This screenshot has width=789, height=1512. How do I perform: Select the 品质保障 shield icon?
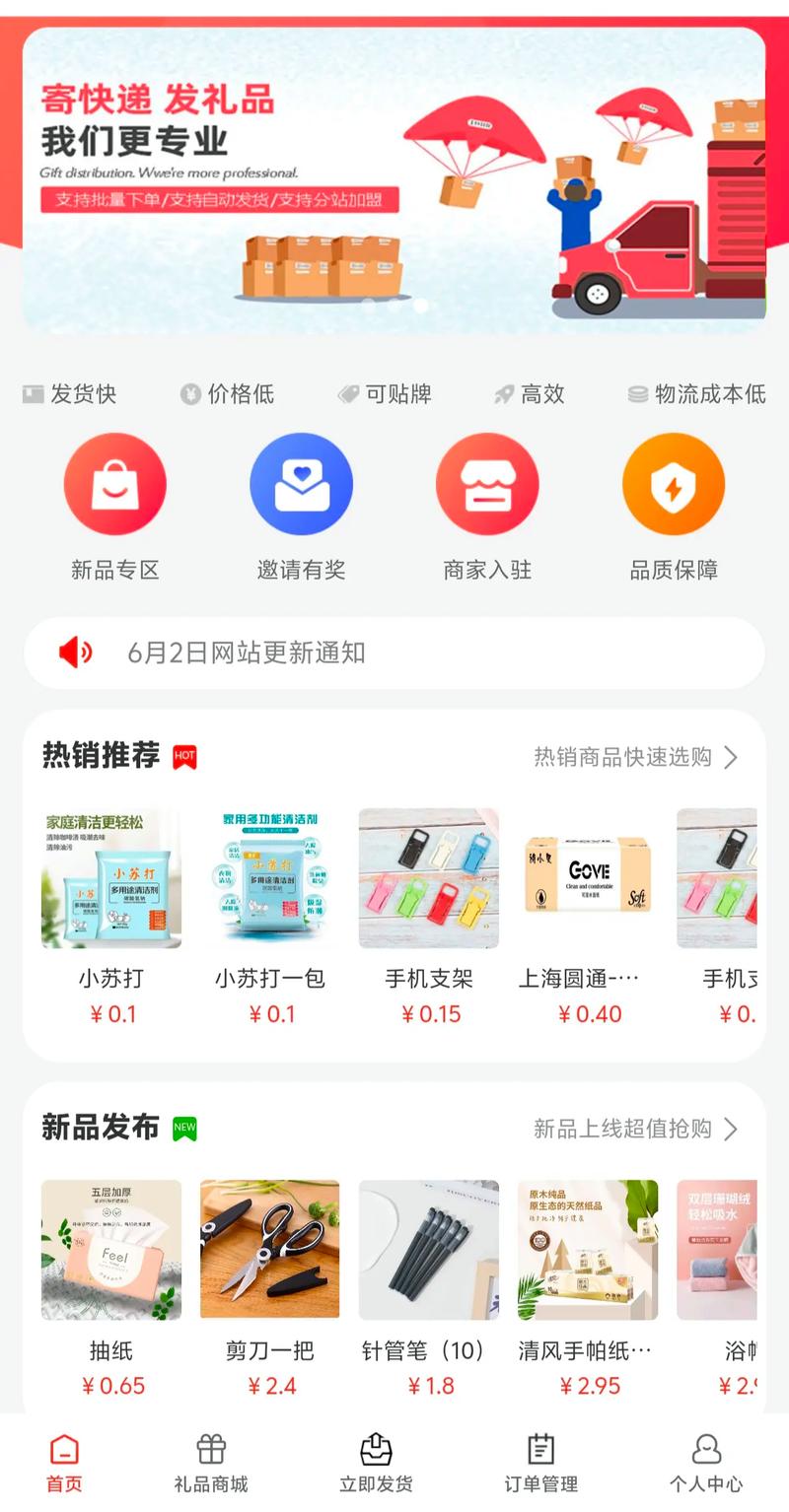[x=673, y=483]
